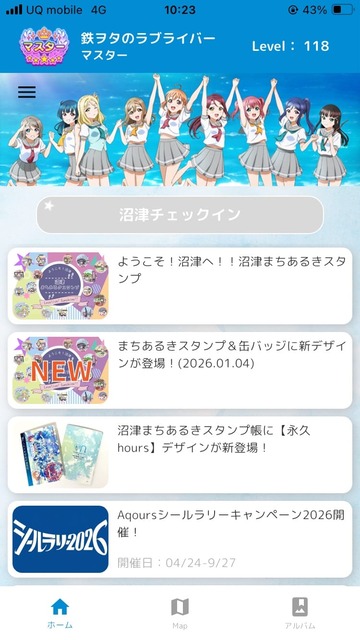
Task: Open the hamburger drawer menu
Action: [27, 92]
